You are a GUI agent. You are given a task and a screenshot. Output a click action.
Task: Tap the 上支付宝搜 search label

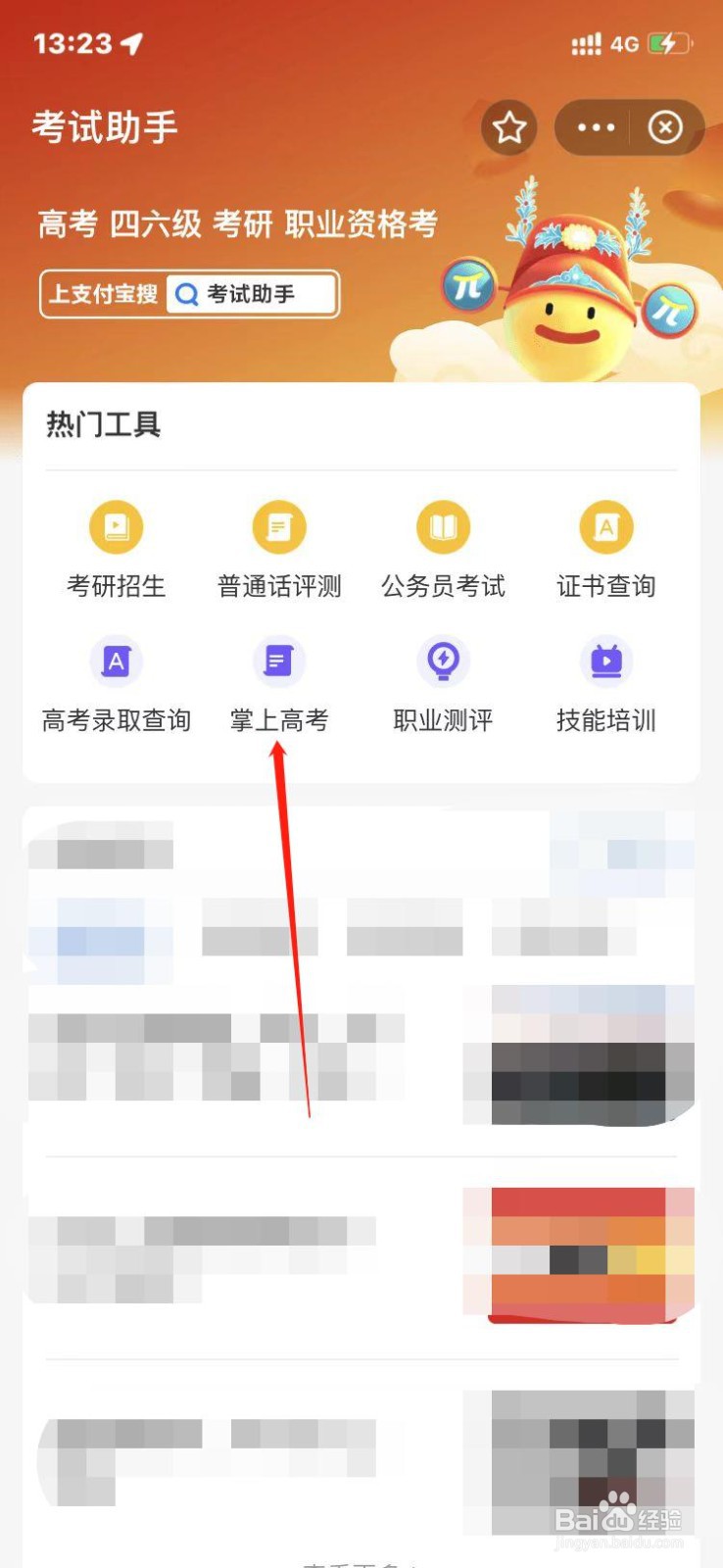101,294
